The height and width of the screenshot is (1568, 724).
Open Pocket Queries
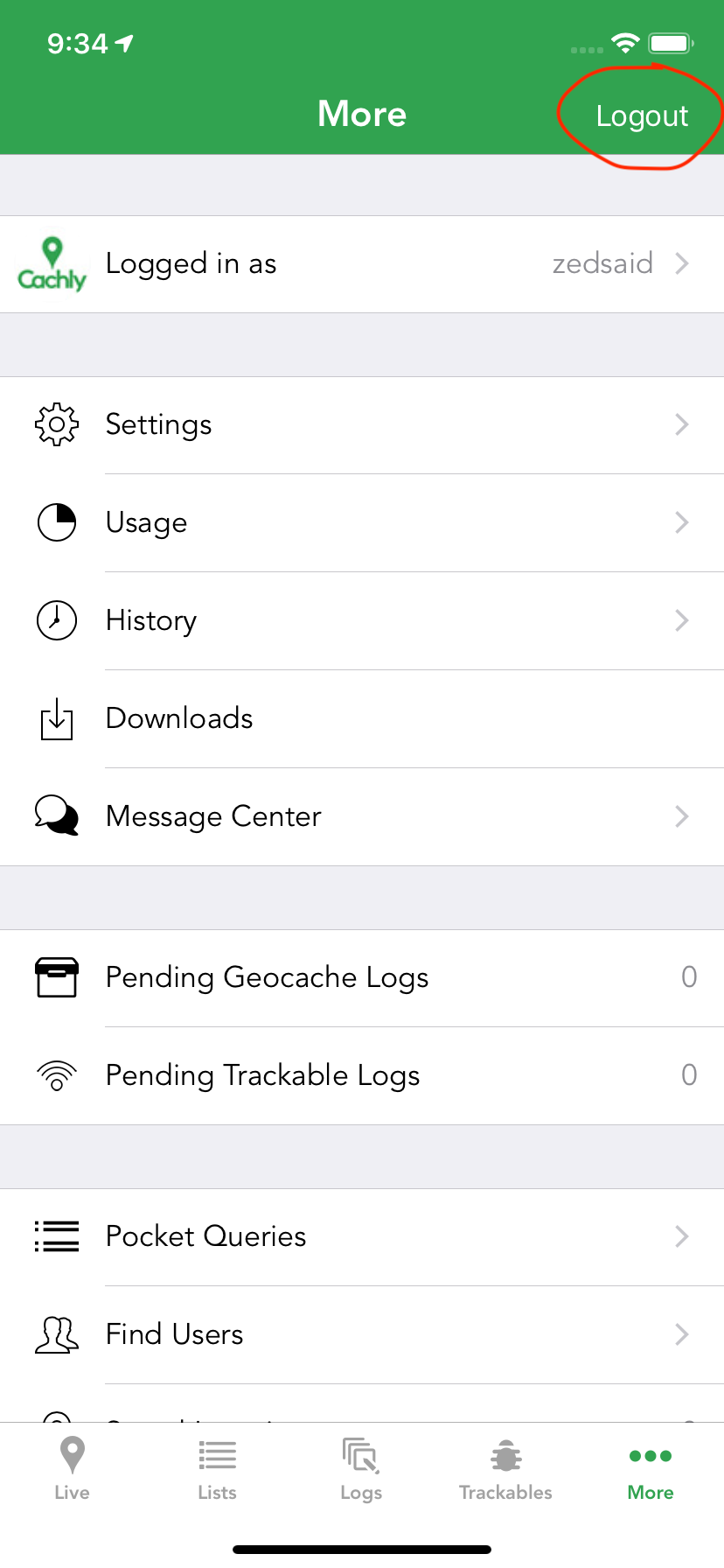362,1237
